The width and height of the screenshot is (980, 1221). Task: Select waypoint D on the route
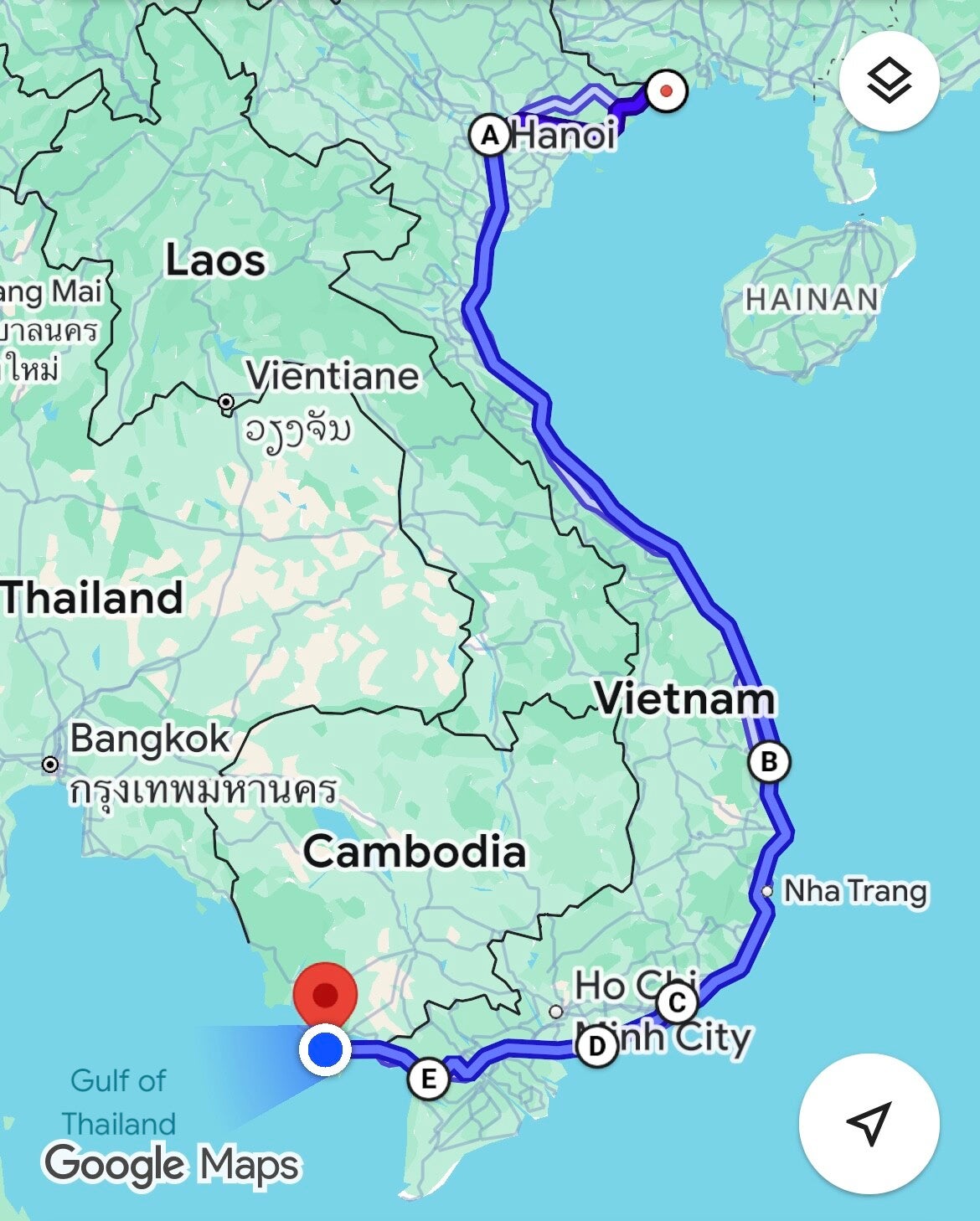coord(596,1046)
